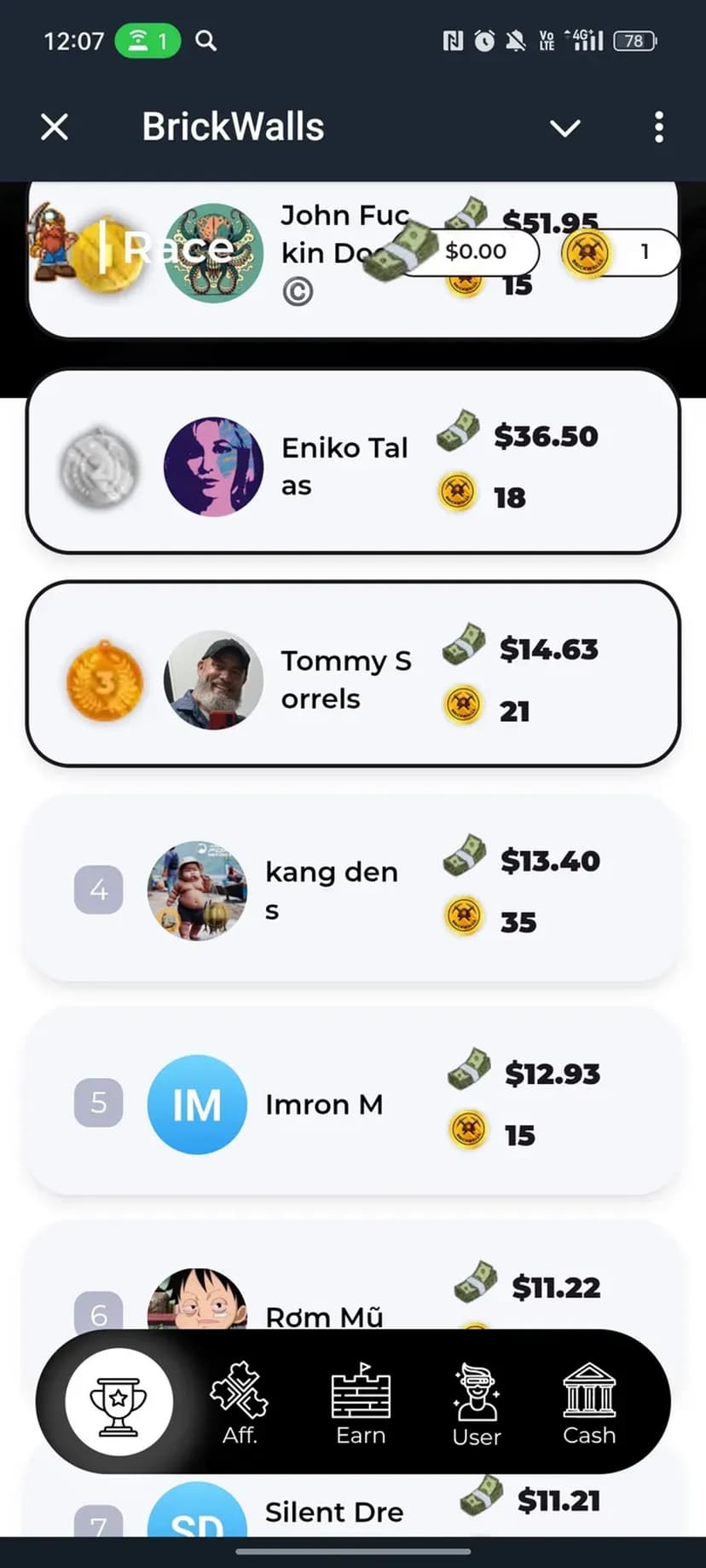Switch to the Earn tab
Viewport: 706px width, 1568px height.
(x=361, y=1404)
